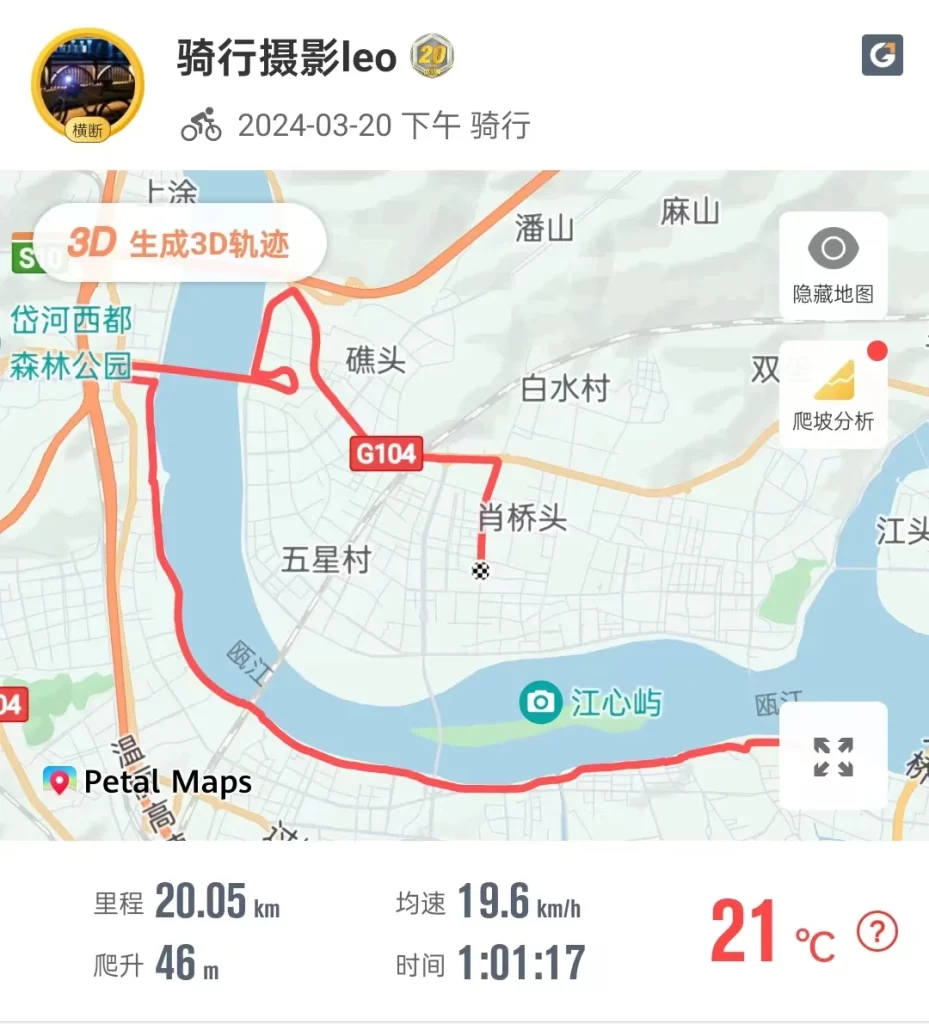Hide the map with 隐藏地图

point(833,265)
